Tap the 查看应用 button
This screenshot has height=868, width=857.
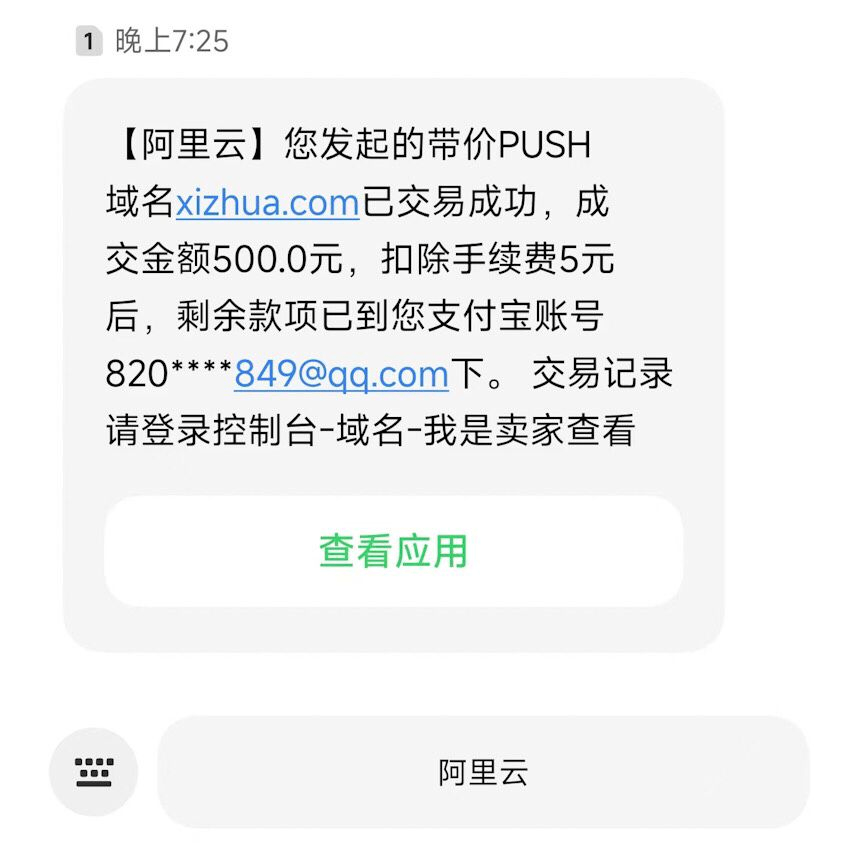[393, 551]
